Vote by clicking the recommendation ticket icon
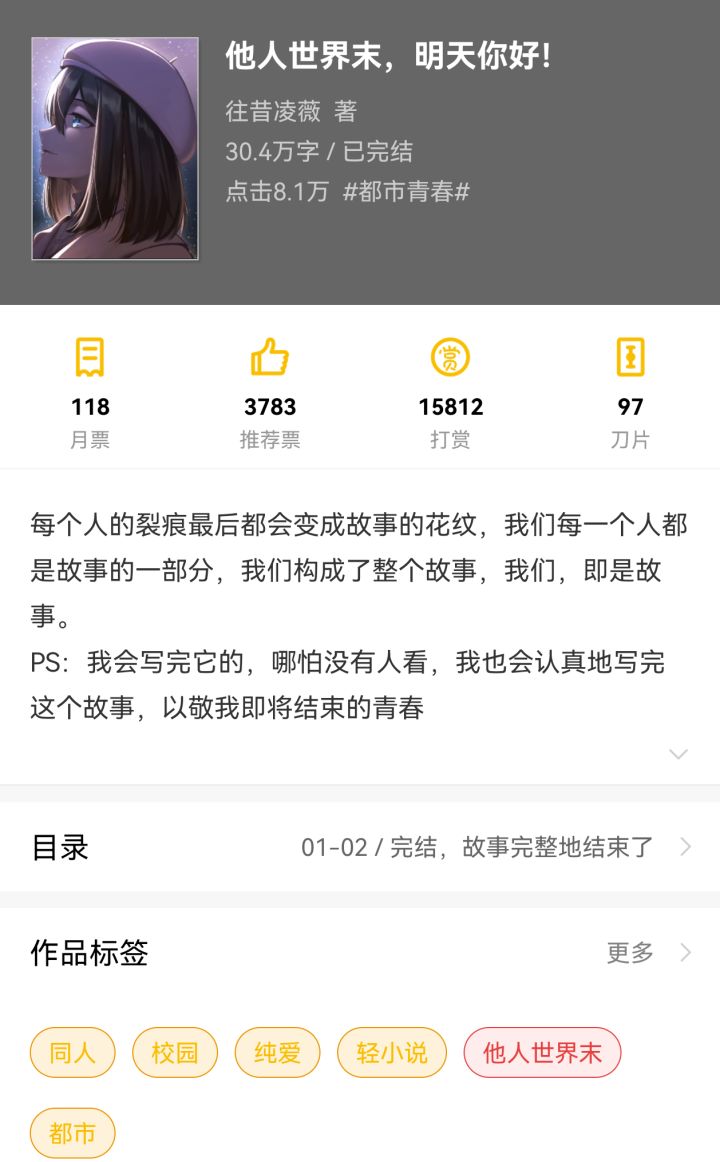The image size is (720, 1162). [x=271, y=358]
